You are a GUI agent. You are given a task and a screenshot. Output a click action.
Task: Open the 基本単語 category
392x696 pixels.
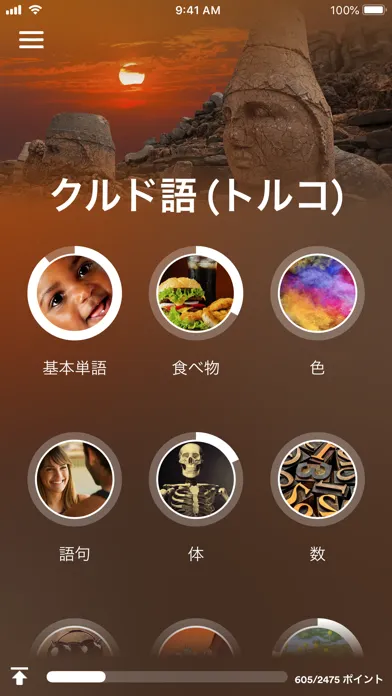(75, 293)
